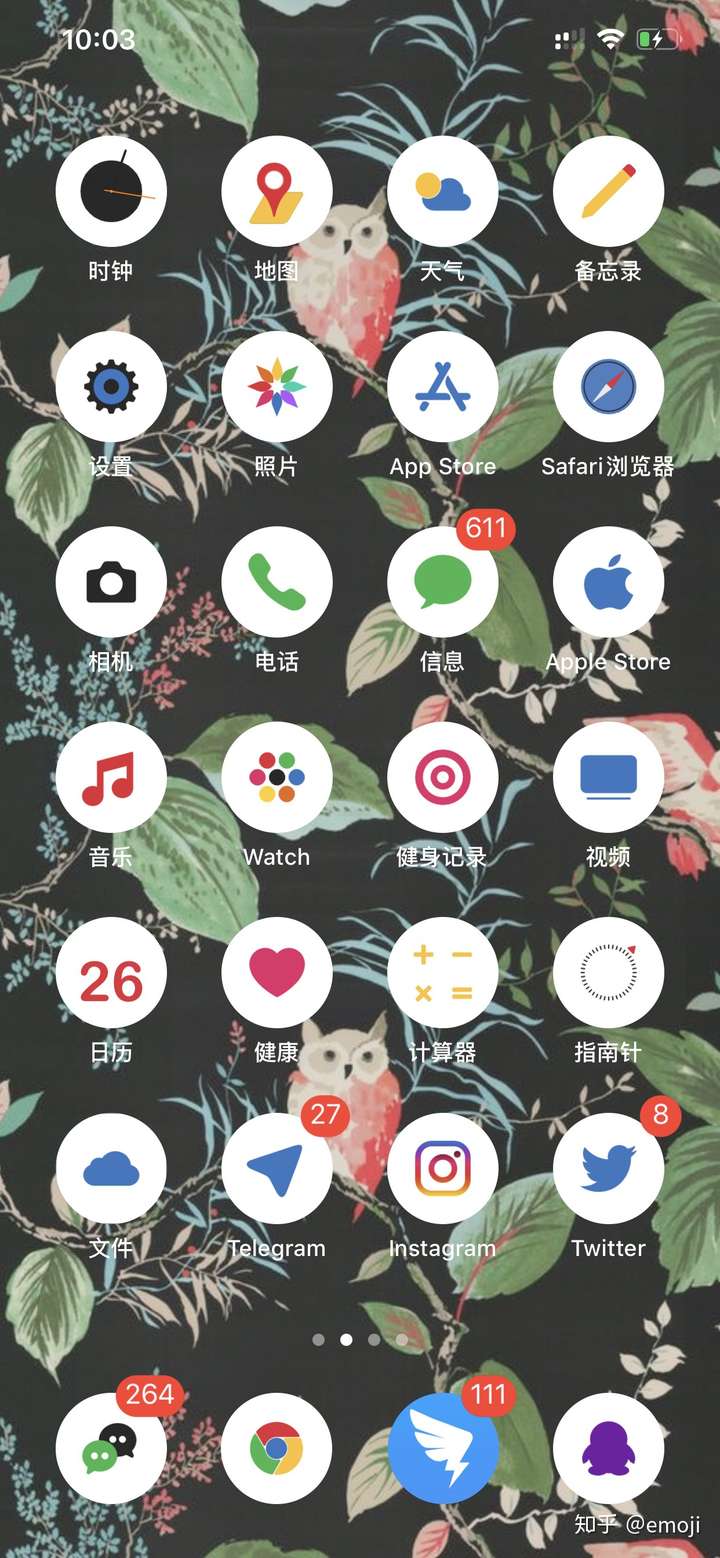Open 信息 messages with 611 unread
This screenshot has width=720, height=1558.
442,582
